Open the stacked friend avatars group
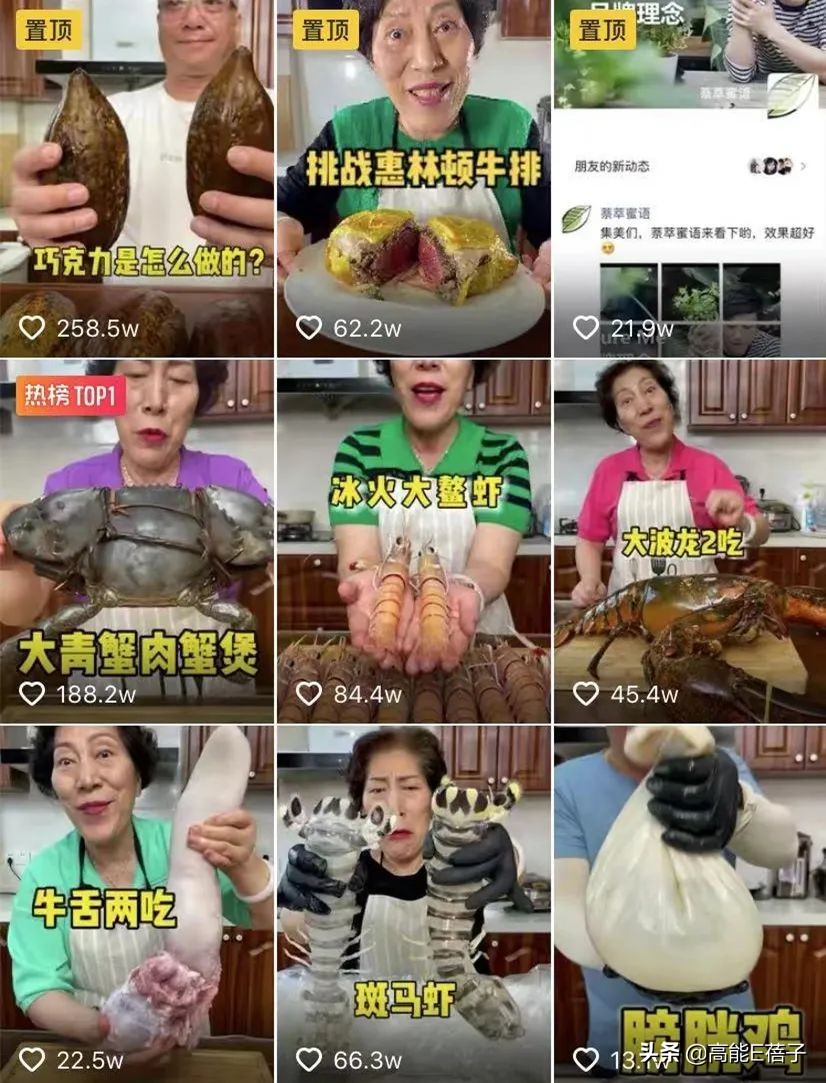Screen dimensions: 826x1083 click(x=771, y=167)
